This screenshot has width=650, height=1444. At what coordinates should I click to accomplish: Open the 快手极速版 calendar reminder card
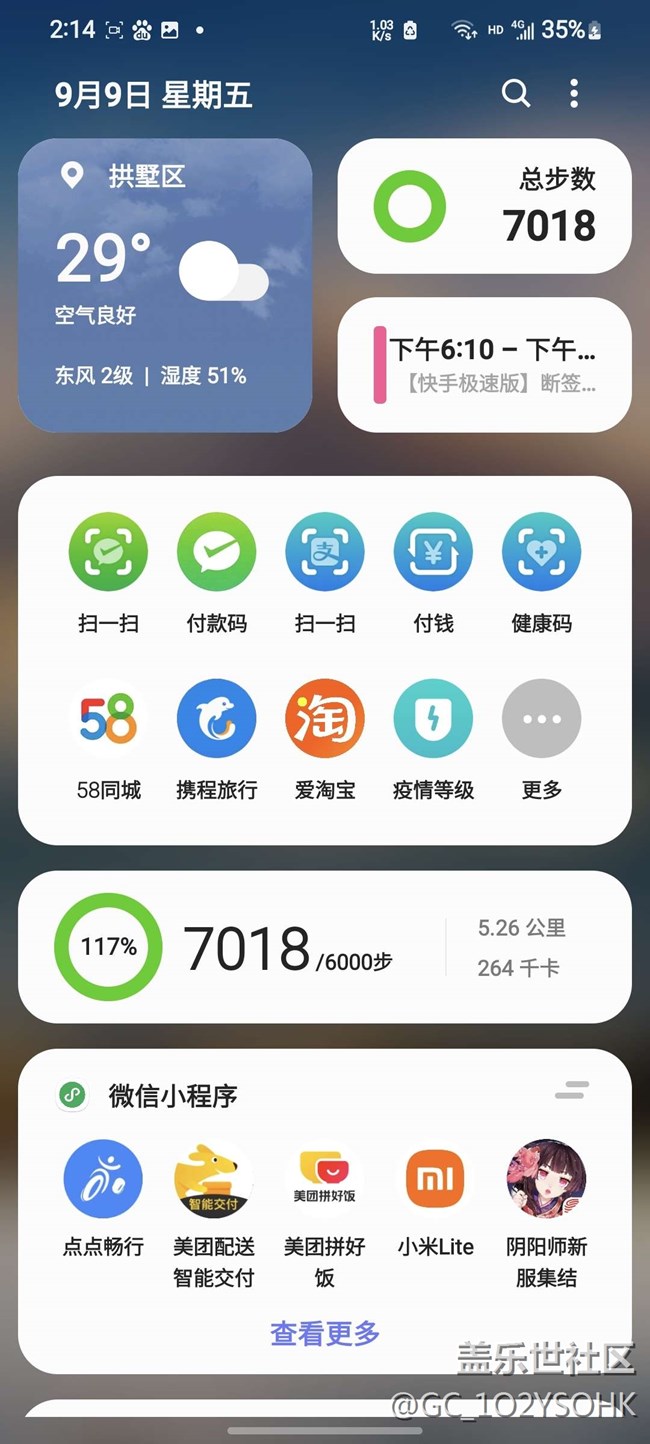click(x=485, y=365)
